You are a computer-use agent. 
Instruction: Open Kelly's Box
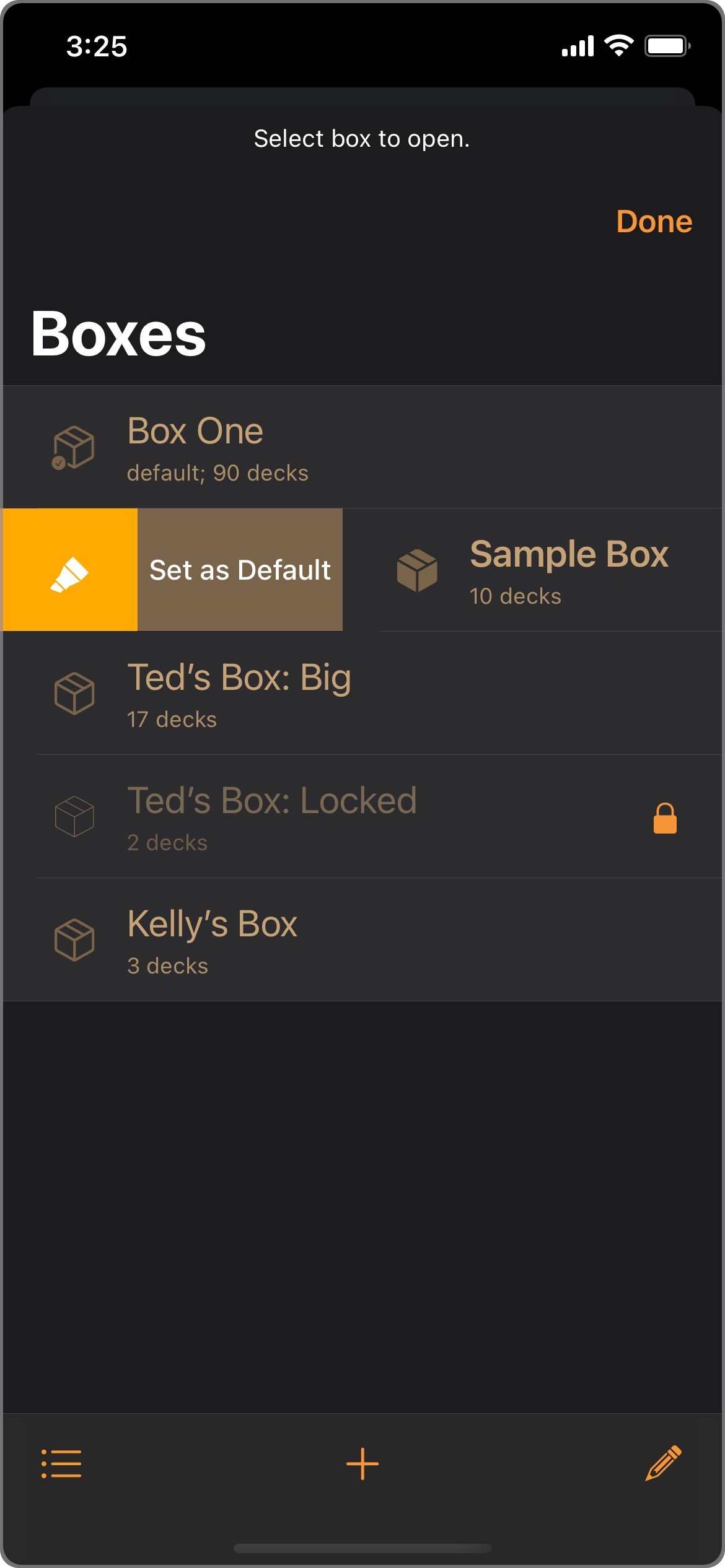(x=362, y=940)
